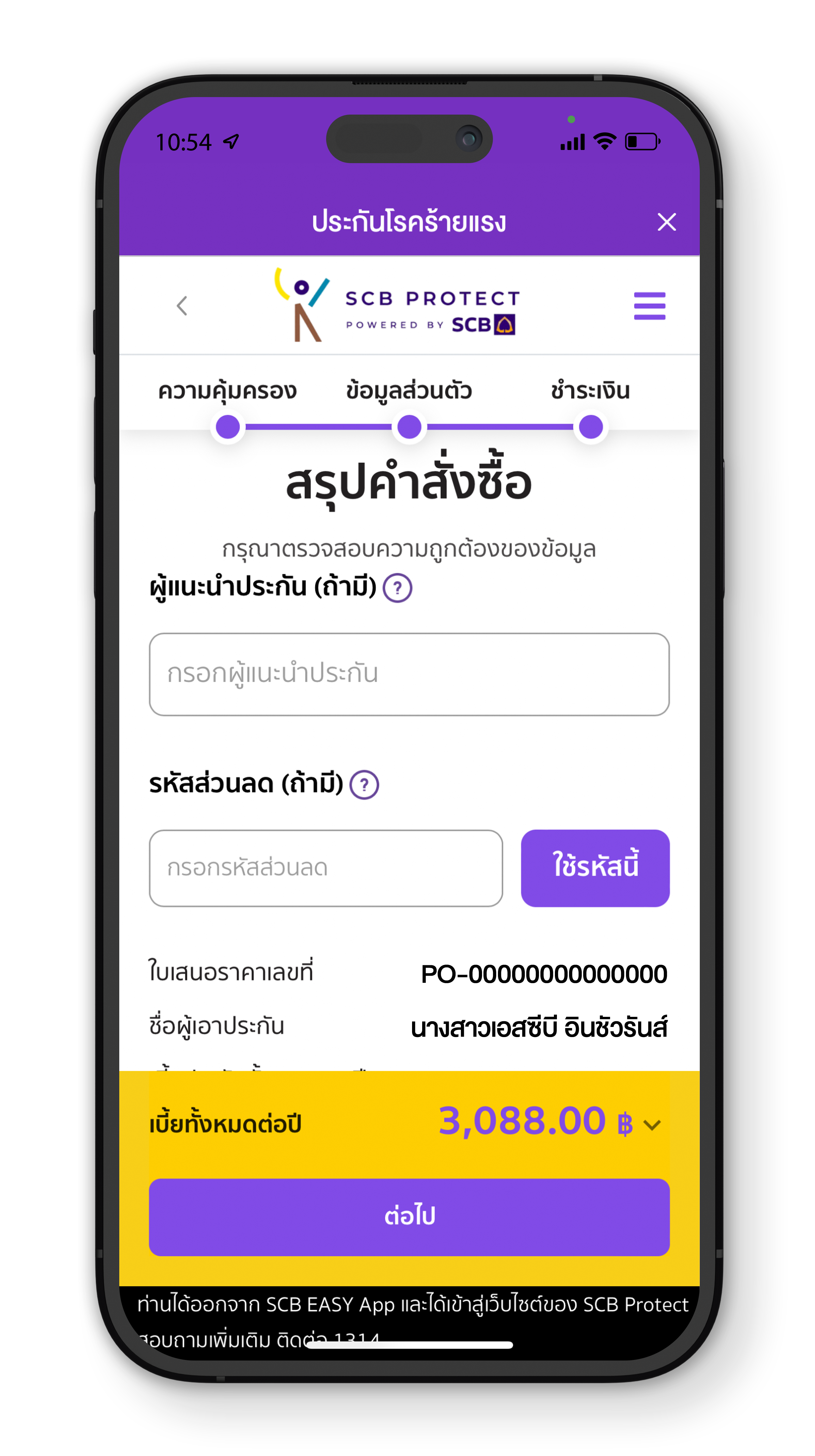This screenshot has height=1456, width=815.
Task: Open the help icon beside รหัสส่วนลด
Action: pyautogui.click(x=364, y=785)
